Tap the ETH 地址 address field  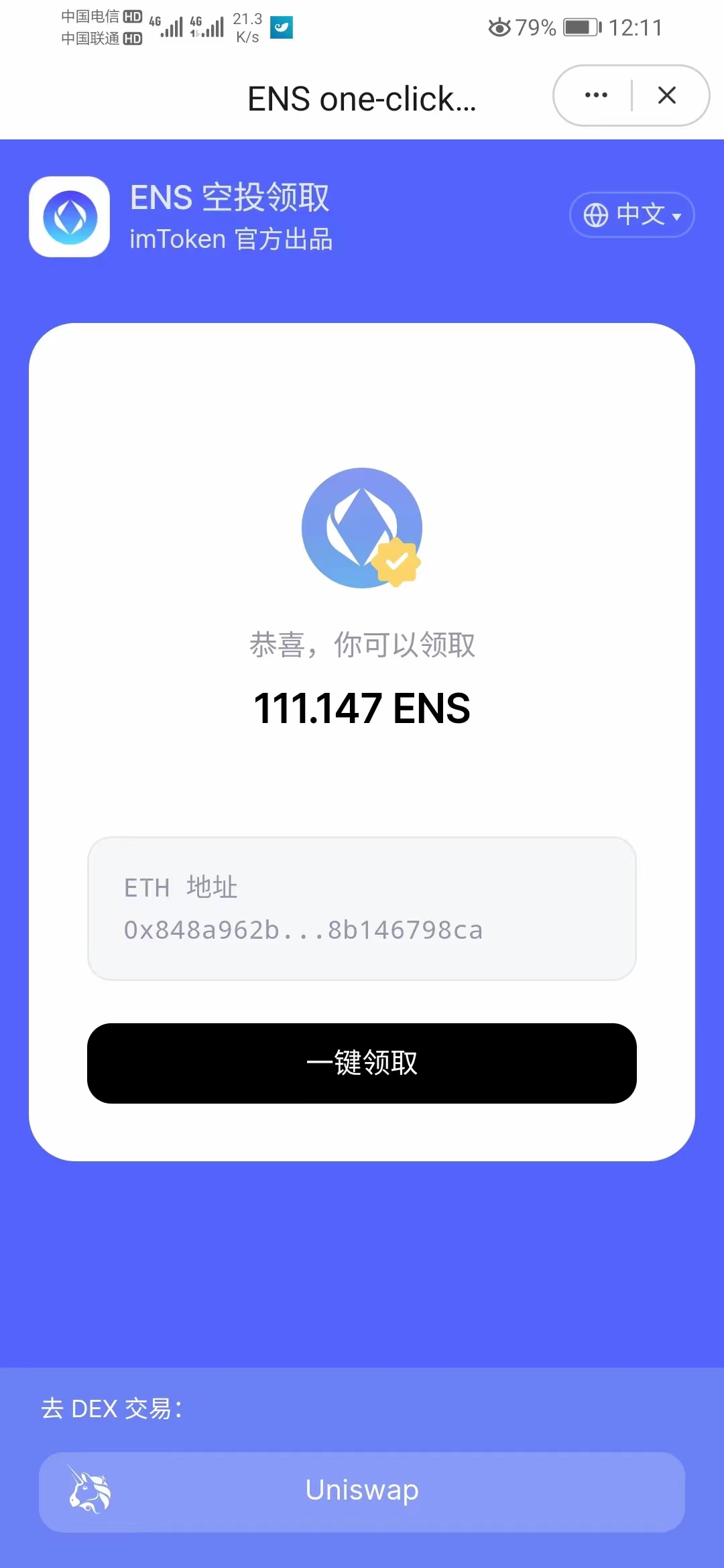(x=362, y=909)
